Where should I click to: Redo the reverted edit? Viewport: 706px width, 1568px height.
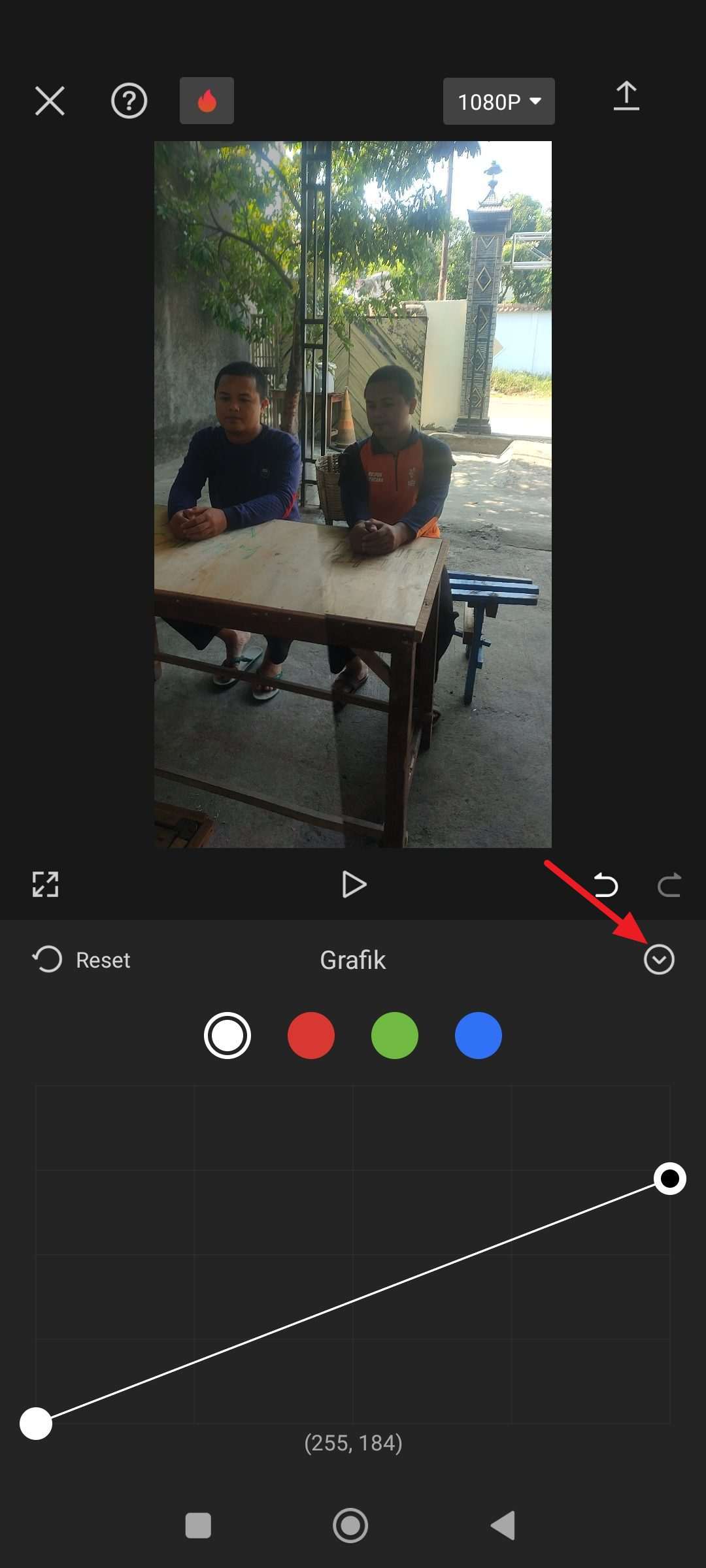coord(669,885)
